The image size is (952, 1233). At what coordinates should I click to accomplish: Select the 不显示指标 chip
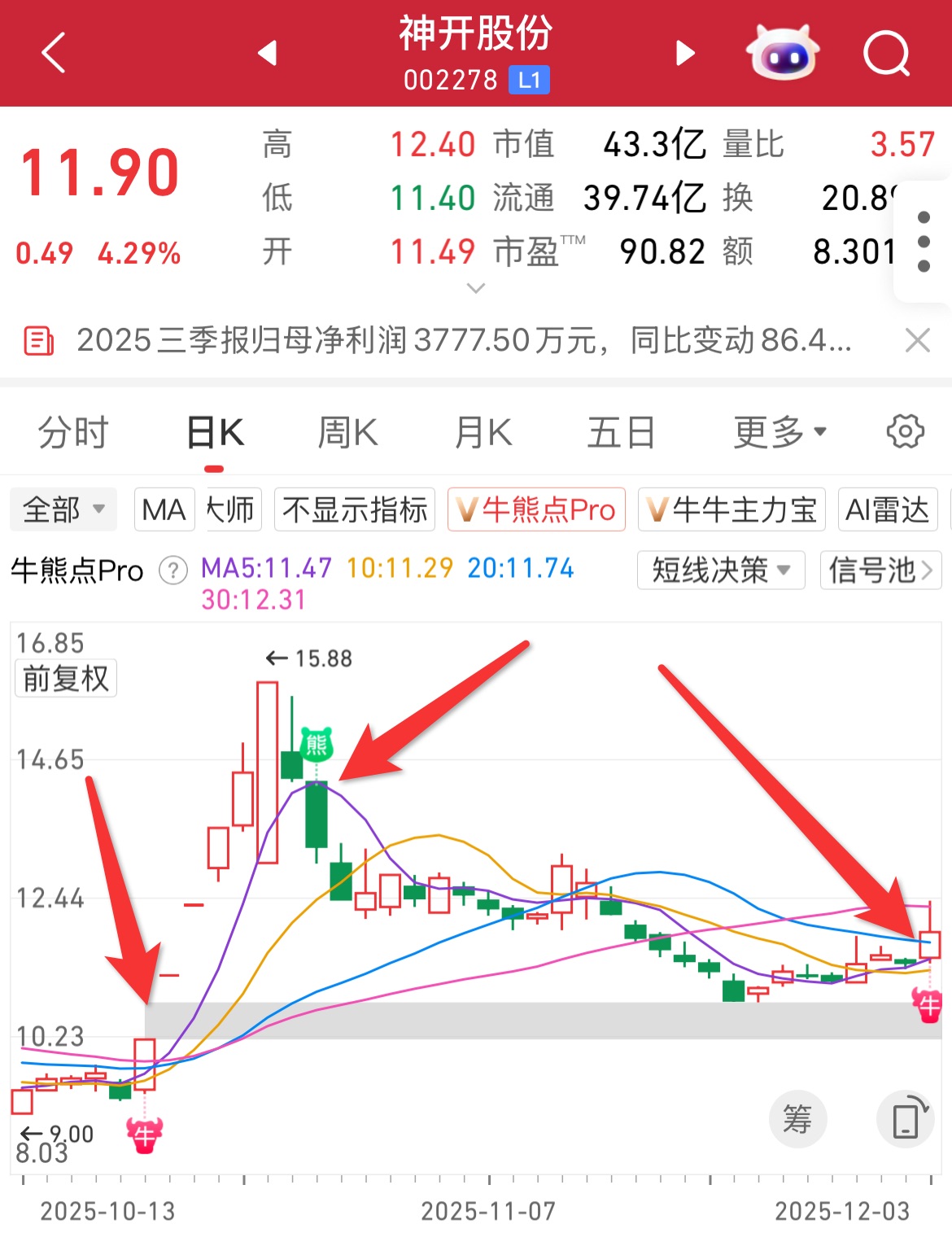click(355, 510)
